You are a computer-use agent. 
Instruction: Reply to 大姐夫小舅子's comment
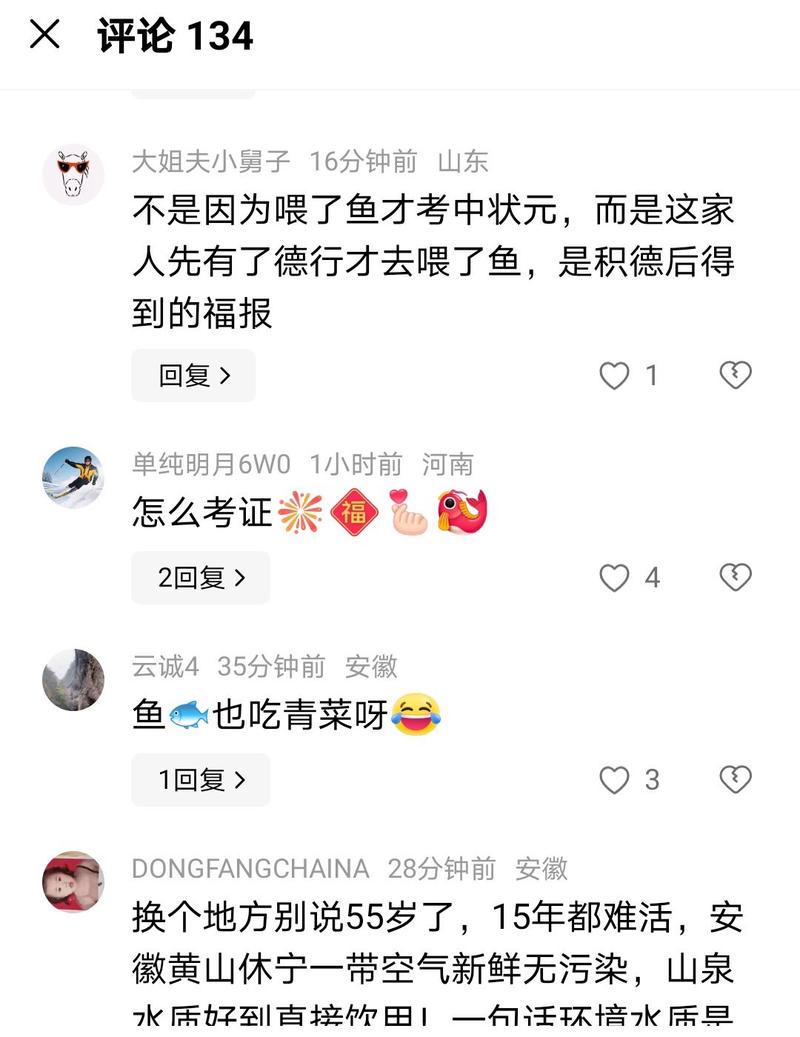pyautogui.click(x=193, y=376)
